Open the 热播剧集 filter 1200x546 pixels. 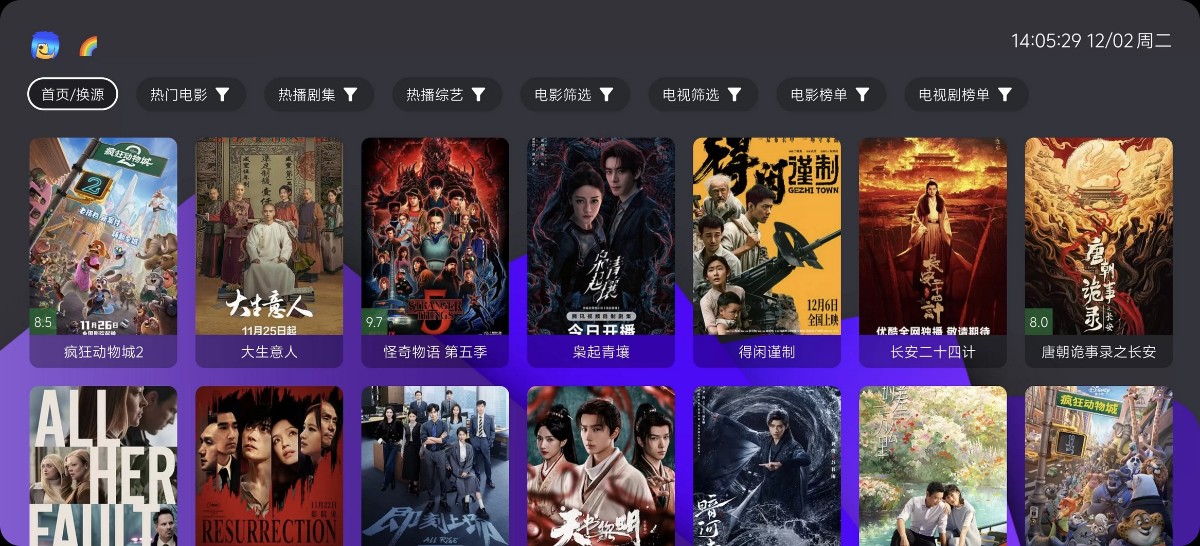coord(318,94)
